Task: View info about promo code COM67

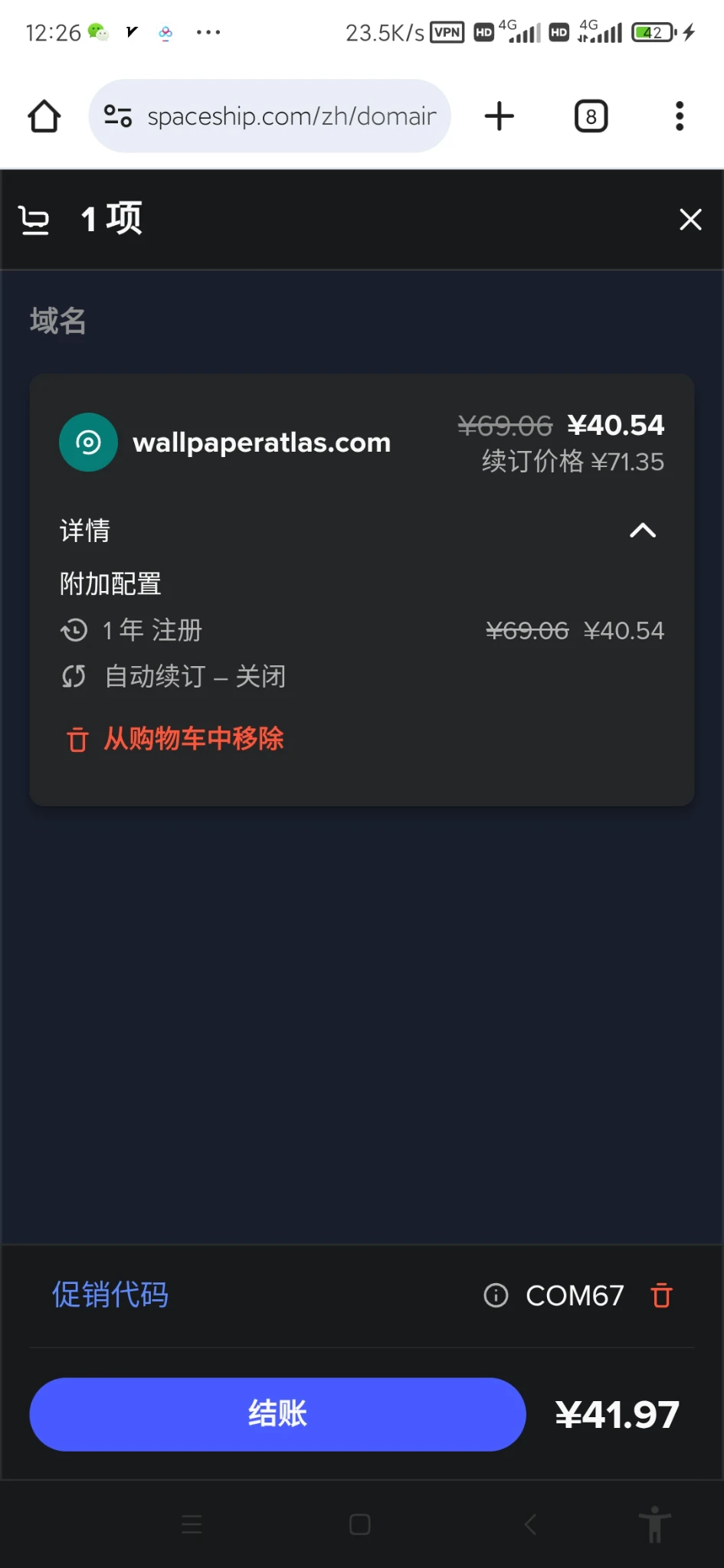Action: (496, 1295)
